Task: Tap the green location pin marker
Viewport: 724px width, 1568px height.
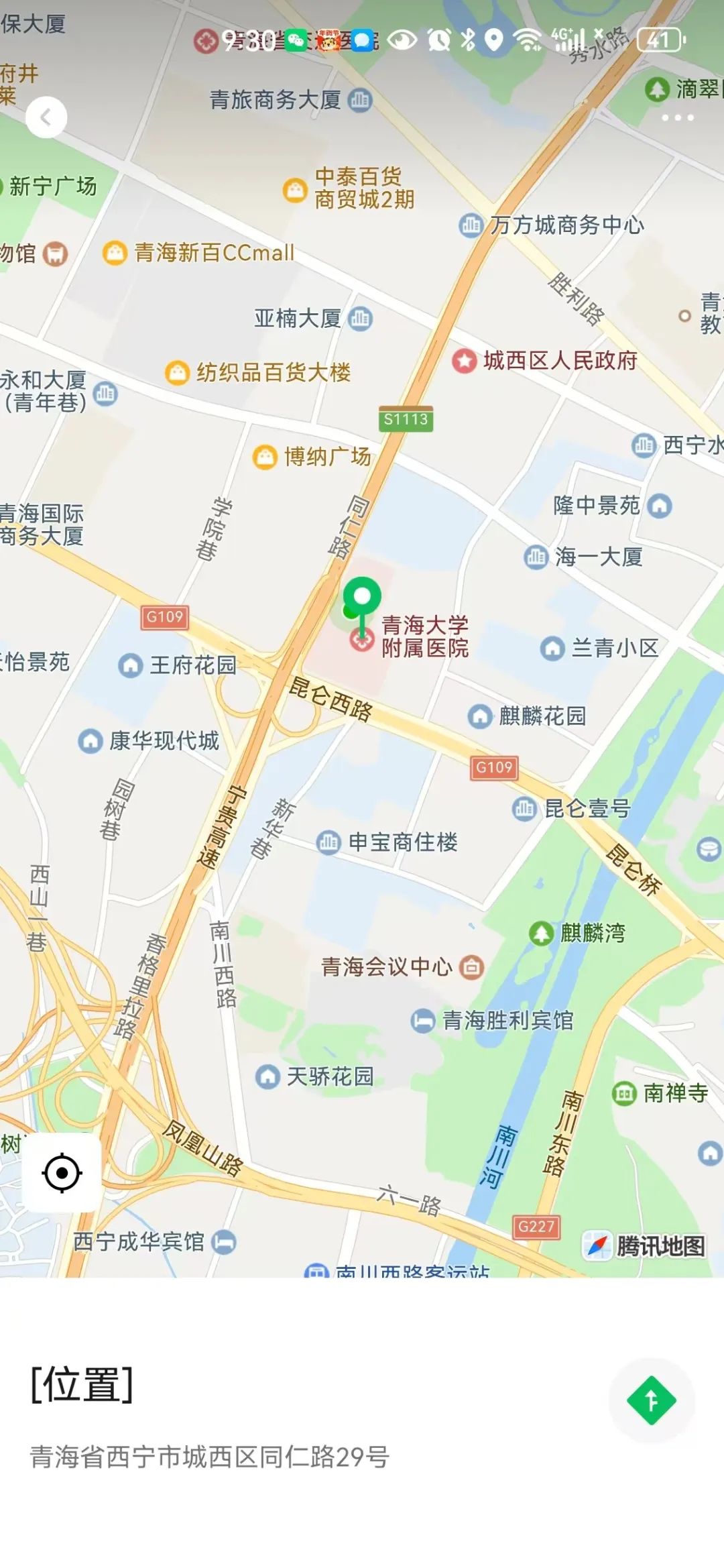Action: 362,598
